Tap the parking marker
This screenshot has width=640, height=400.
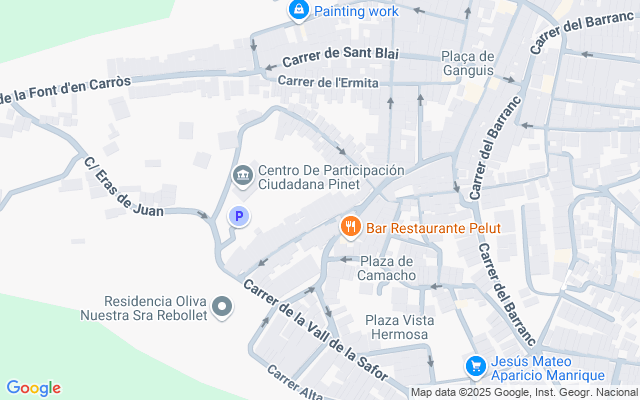(239, 216)
